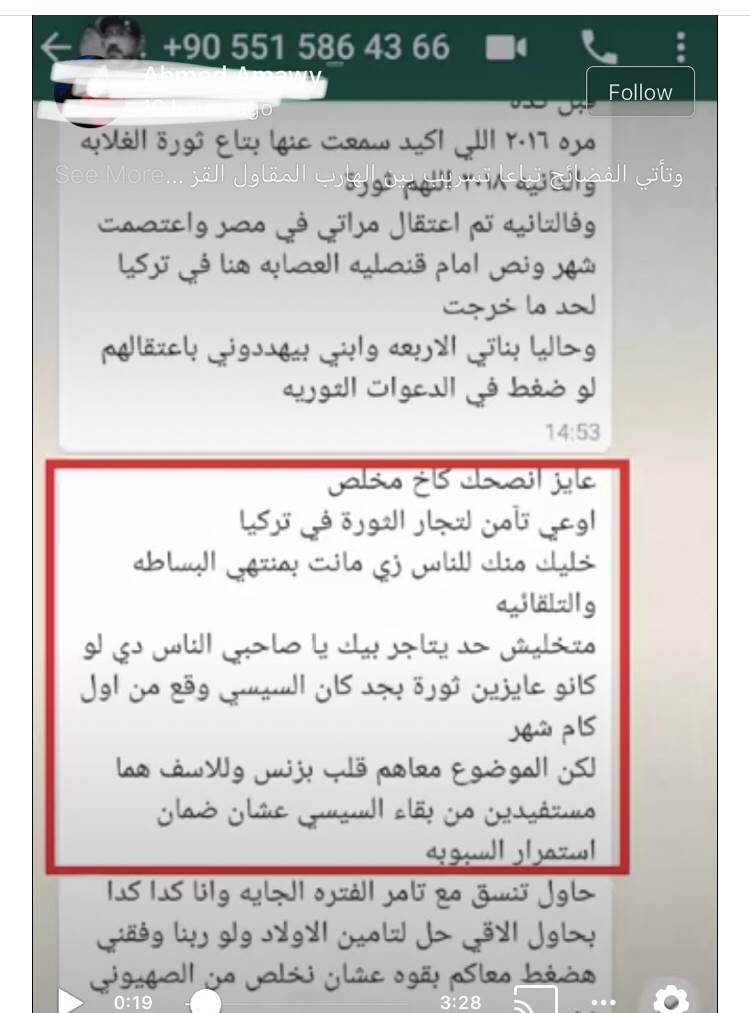
Task: Follow the video uploader
Action: tap(639, 92)
